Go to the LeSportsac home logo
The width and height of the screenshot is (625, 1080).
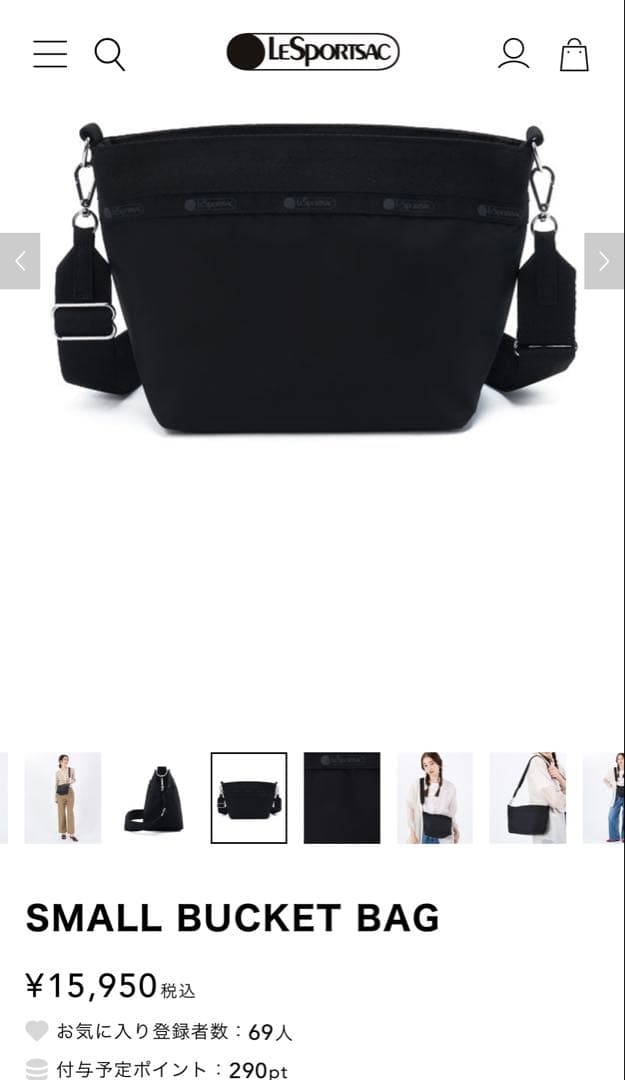(x=312, y=52)
